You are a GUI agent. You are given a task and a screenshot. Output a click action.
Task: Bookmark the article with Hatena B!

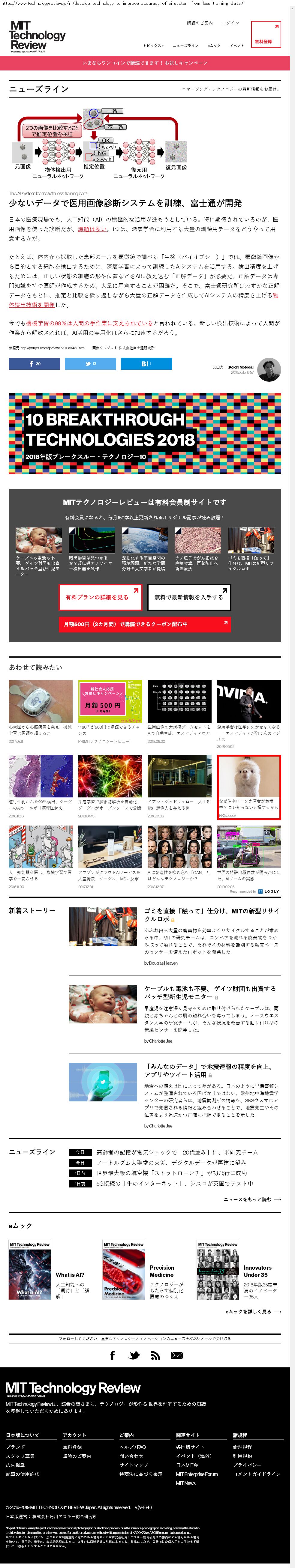pyautogui.click(x=146, y=363)
